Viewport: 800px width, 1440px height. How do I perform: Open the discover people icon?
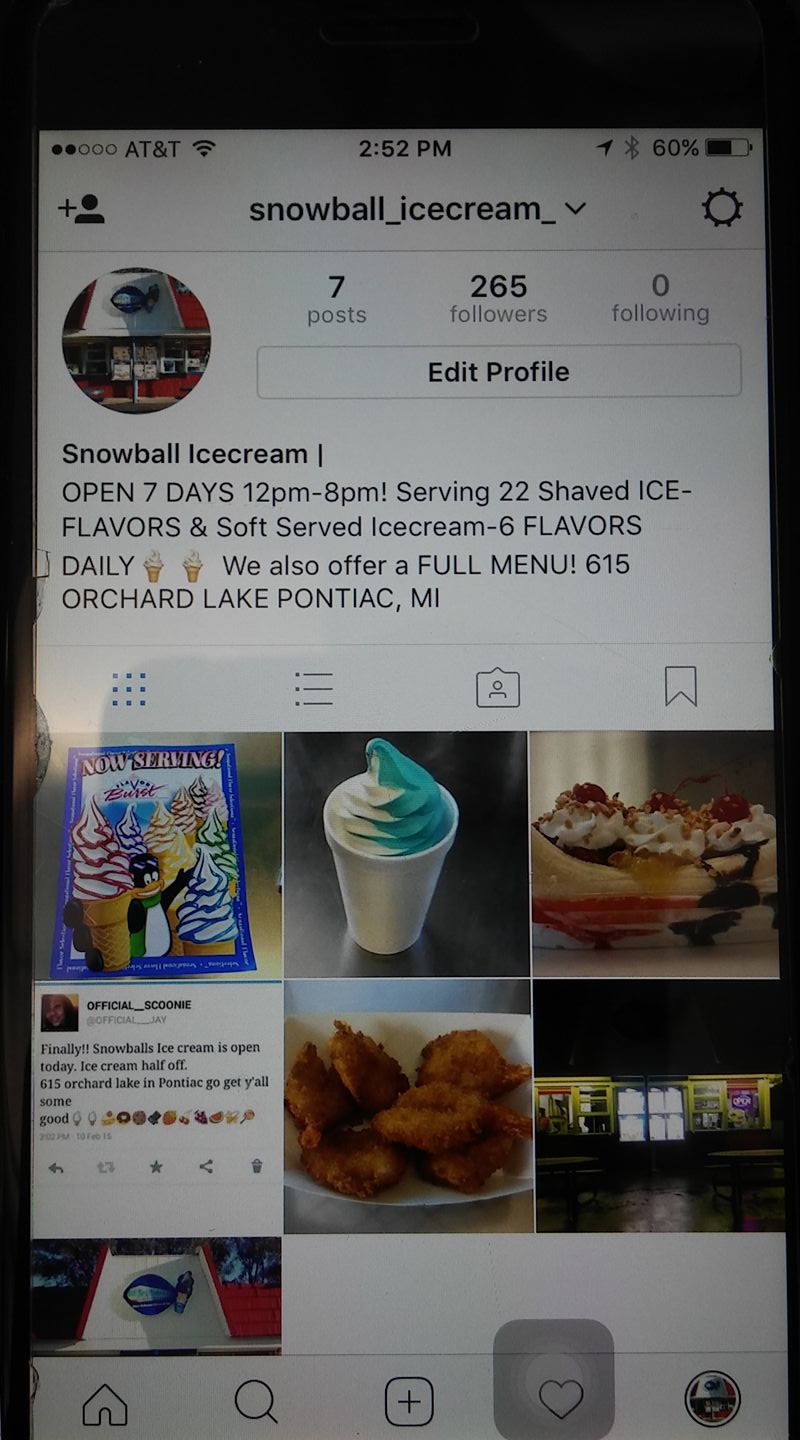pos(82,209)
